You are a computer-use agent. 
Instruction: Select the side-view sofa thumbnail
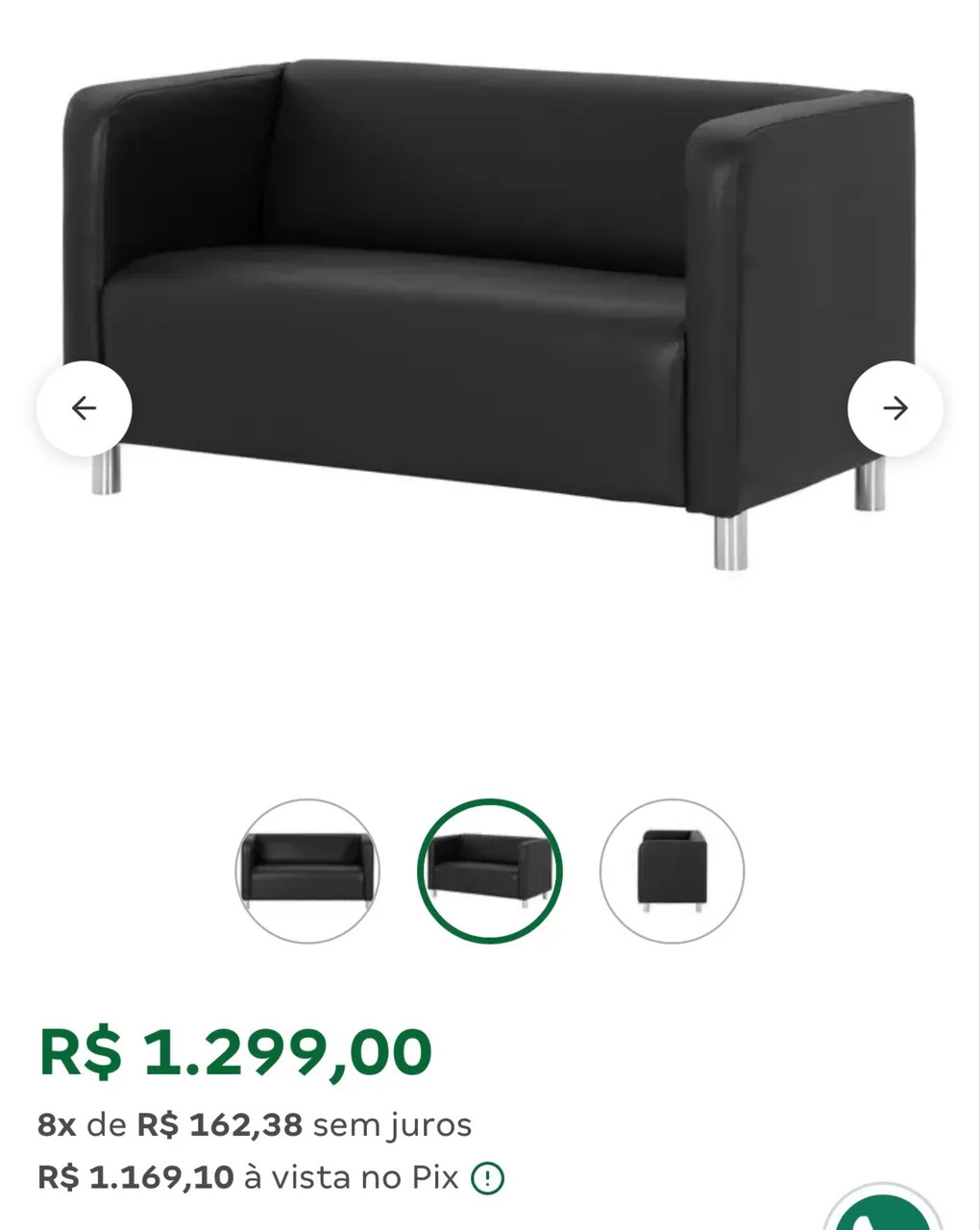673,871
